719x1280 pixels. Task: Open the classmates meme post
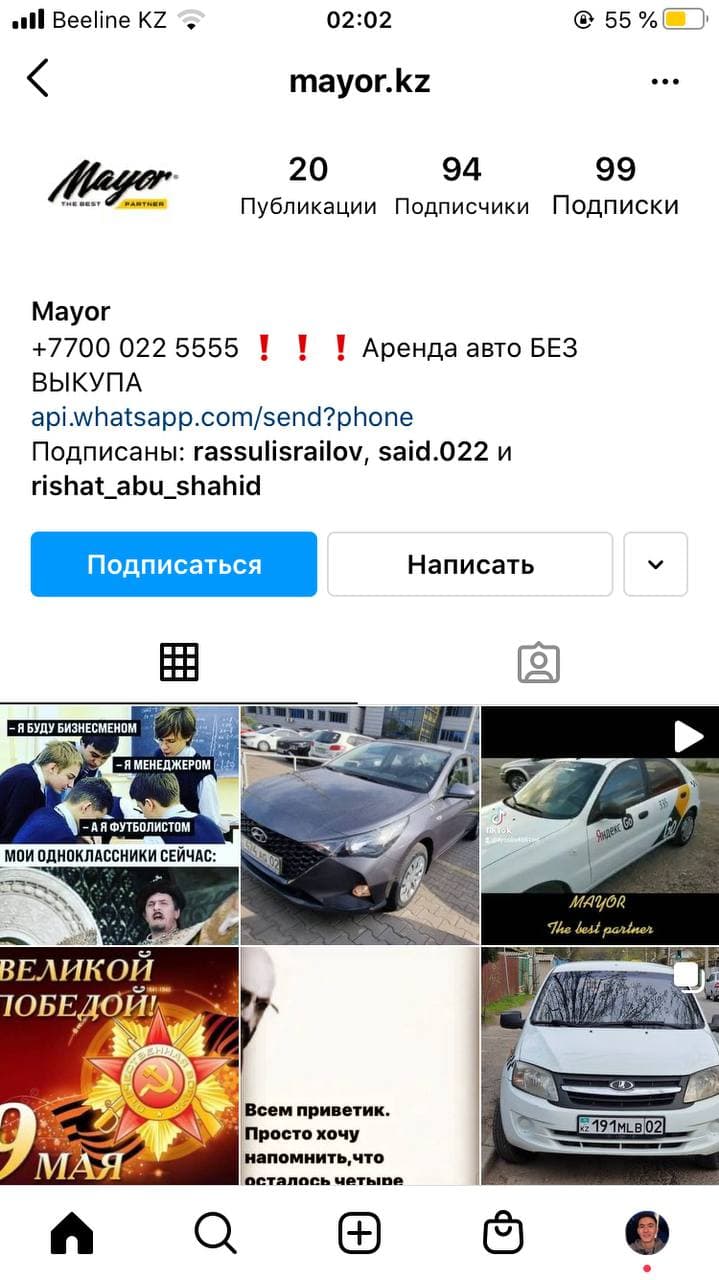pos(119,825)
